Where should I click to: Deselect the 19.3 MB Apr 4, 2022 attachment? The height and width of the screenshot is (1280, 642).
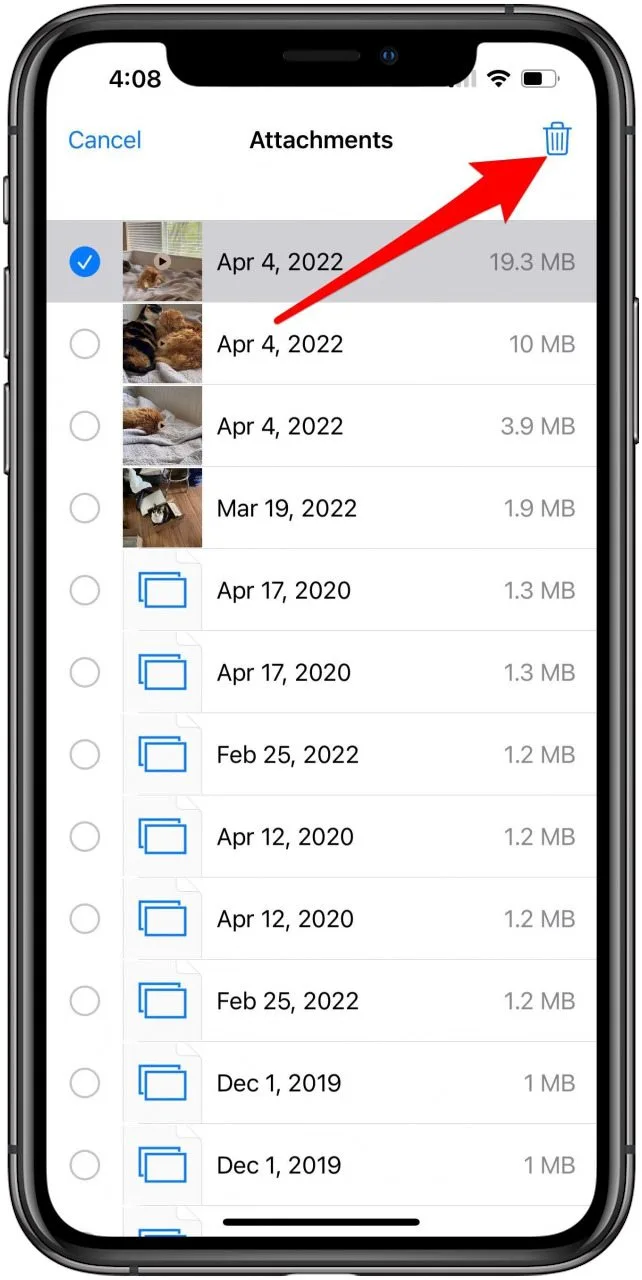pyautogui.click(x=85, y=262)
